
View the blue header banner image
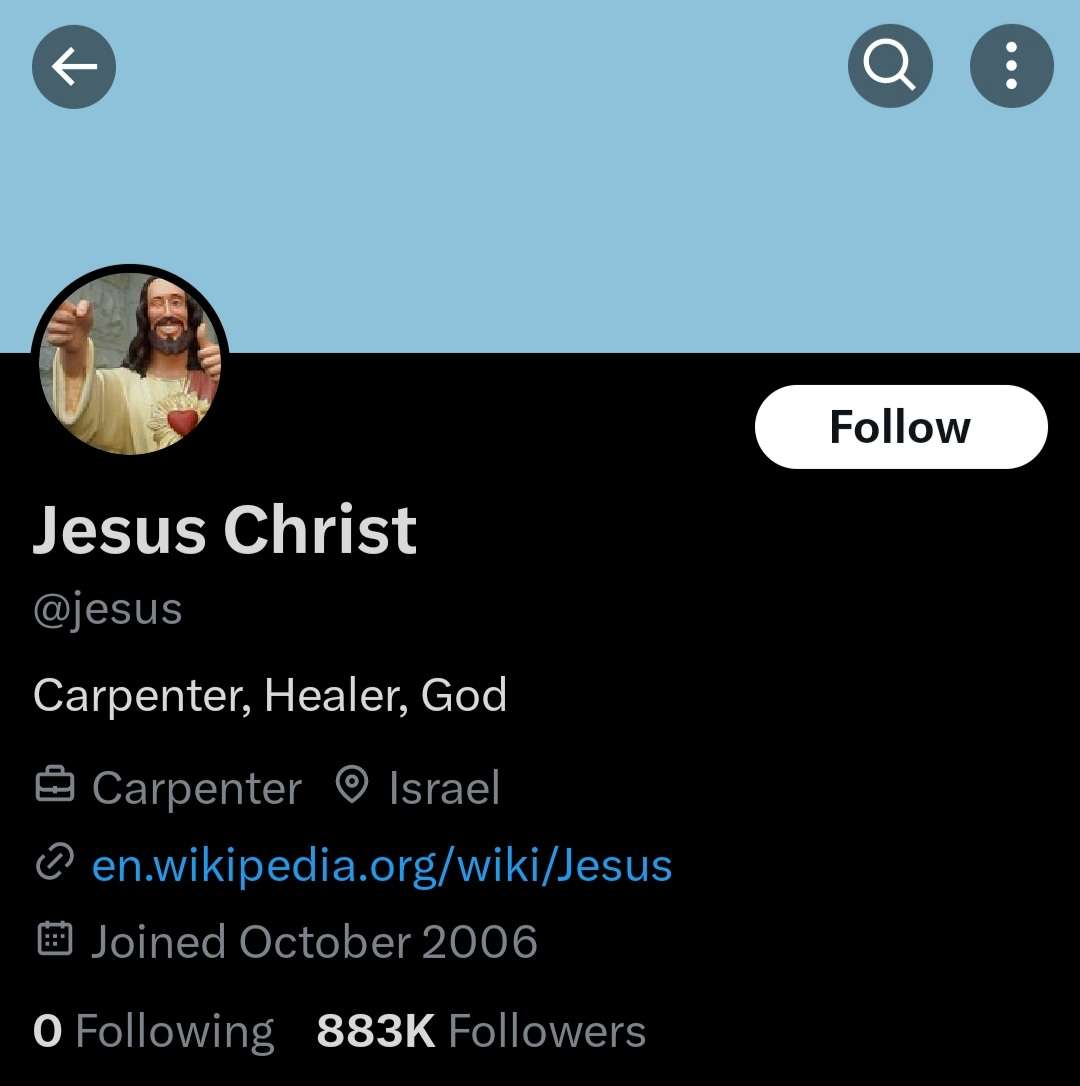[x=540, y=200]
